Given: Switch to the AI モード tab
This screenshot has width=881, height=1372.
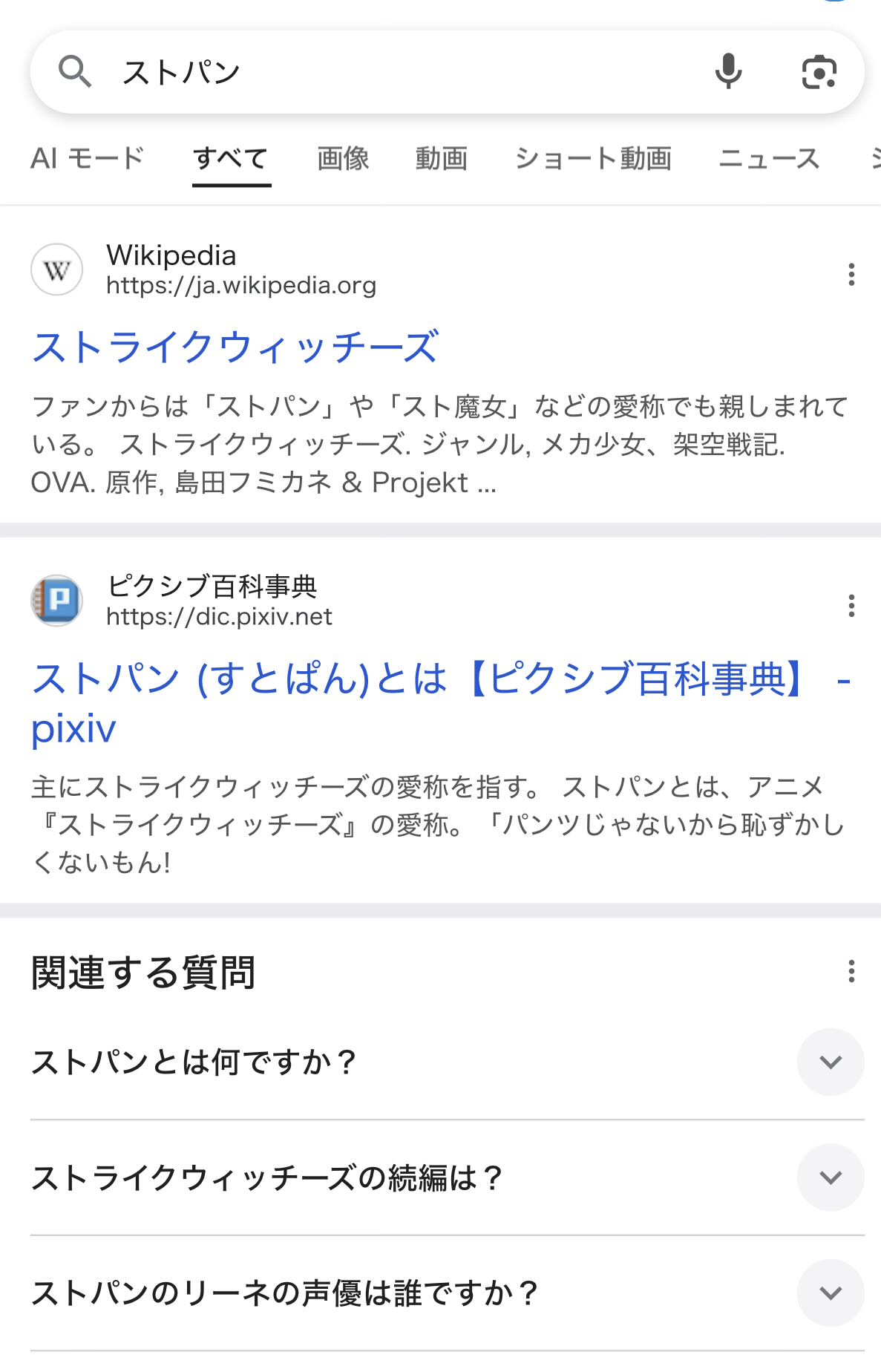Looking at the screenshot, I should point(88,158).
